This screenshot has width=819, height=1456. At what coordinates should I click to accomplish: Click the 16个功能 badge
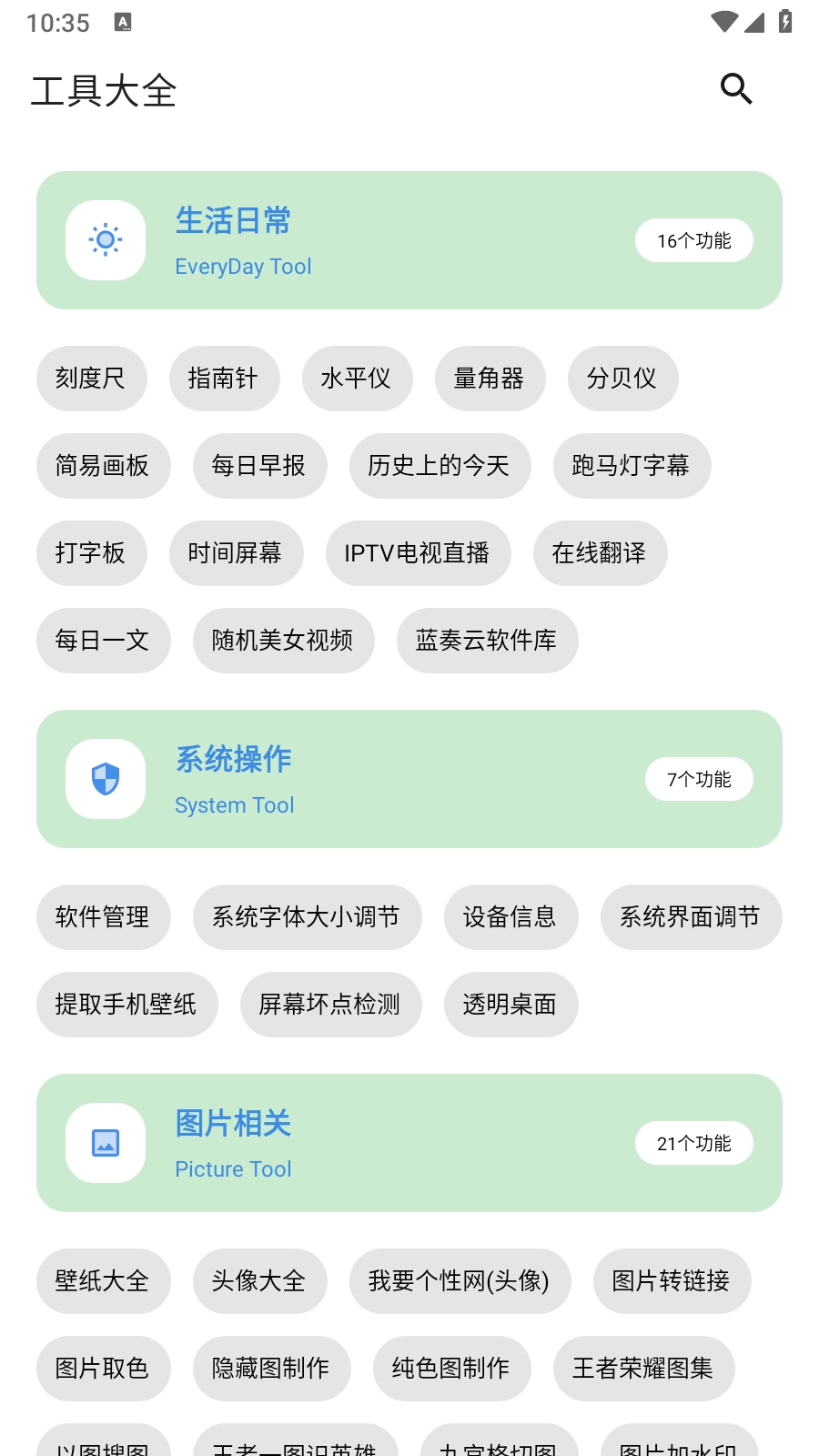pyautogui.click(x=694, y=239)
